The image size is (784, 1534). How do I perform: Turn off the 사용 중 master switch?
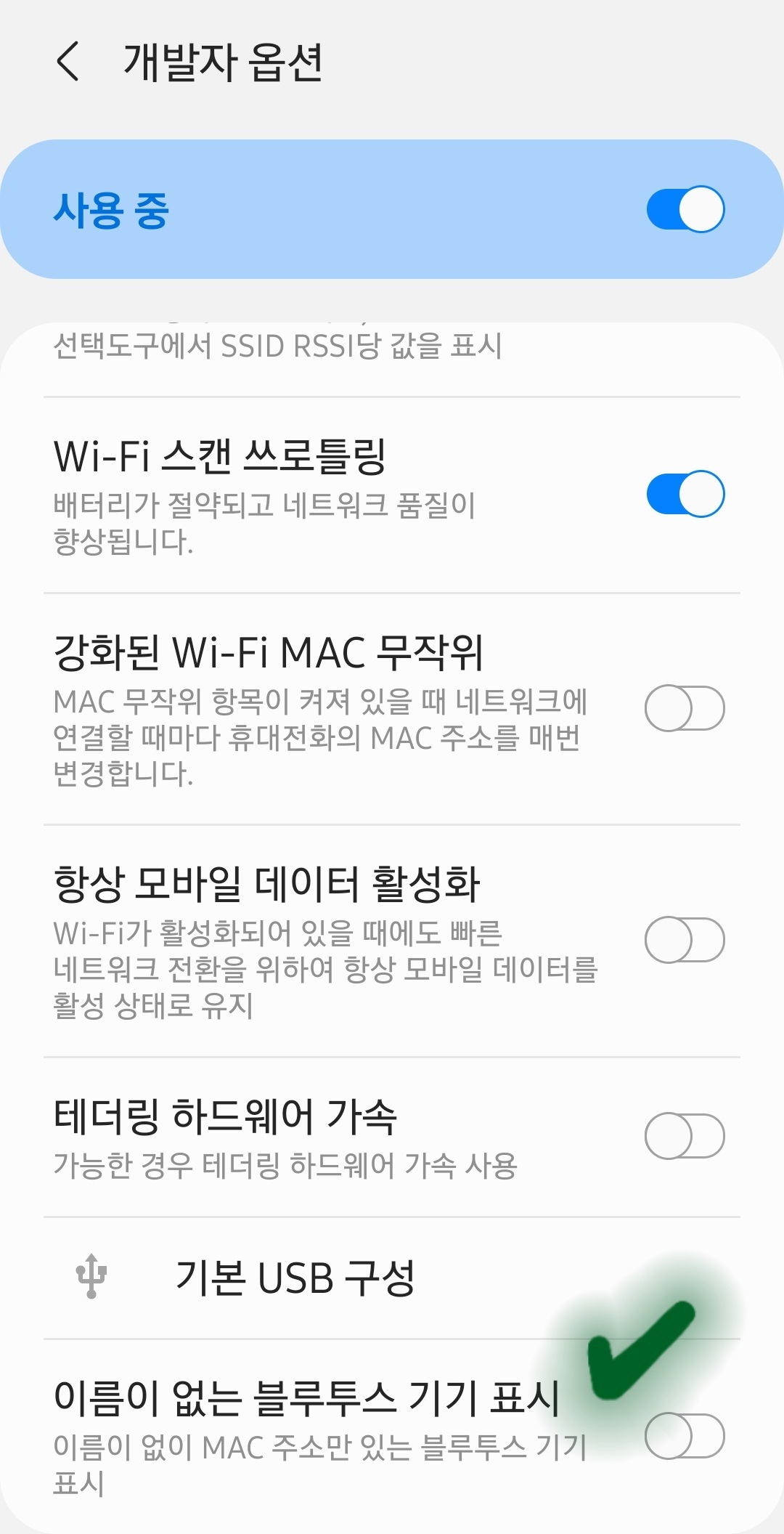click(x=685, y=209)
